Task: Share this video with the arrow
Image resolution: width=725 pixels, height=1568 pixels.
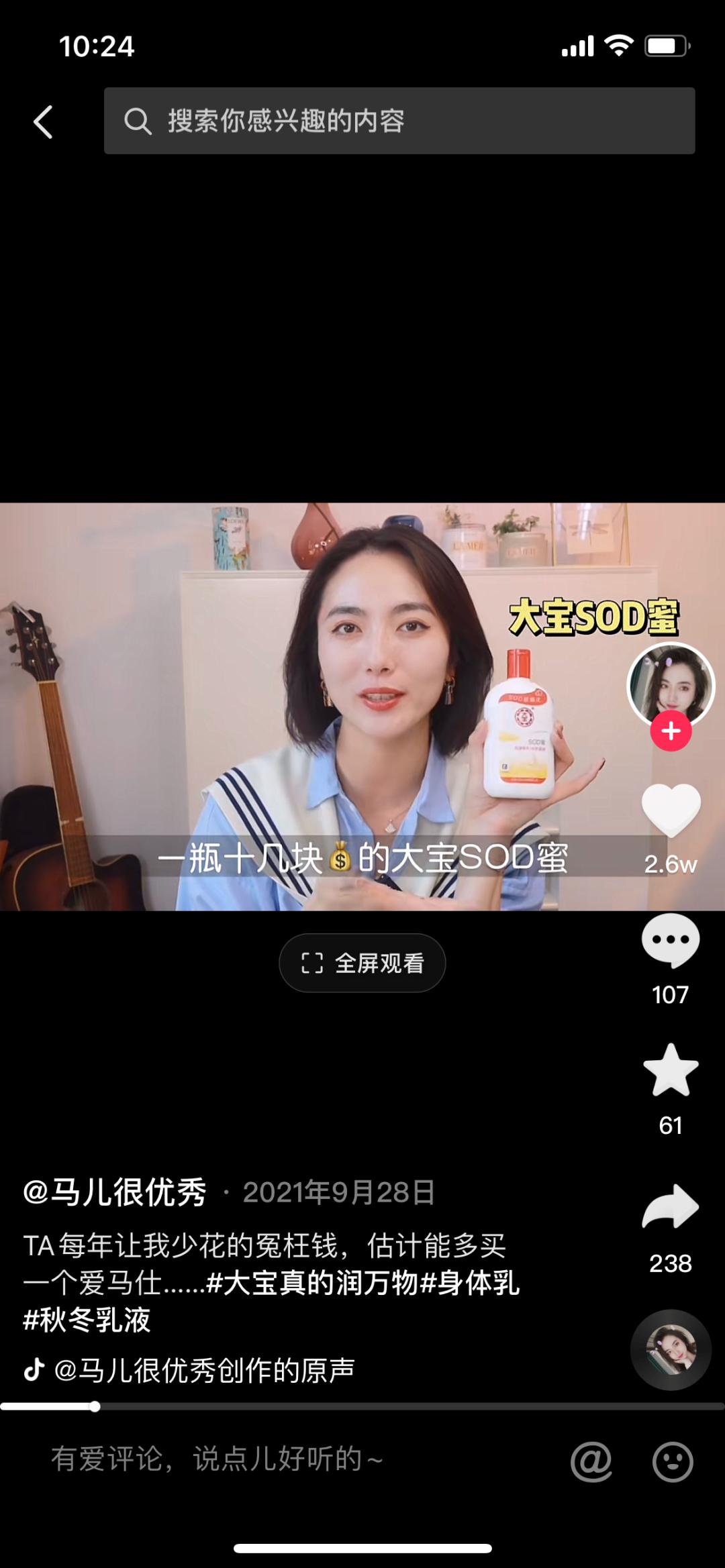Action: click(x=671, y=1207)
